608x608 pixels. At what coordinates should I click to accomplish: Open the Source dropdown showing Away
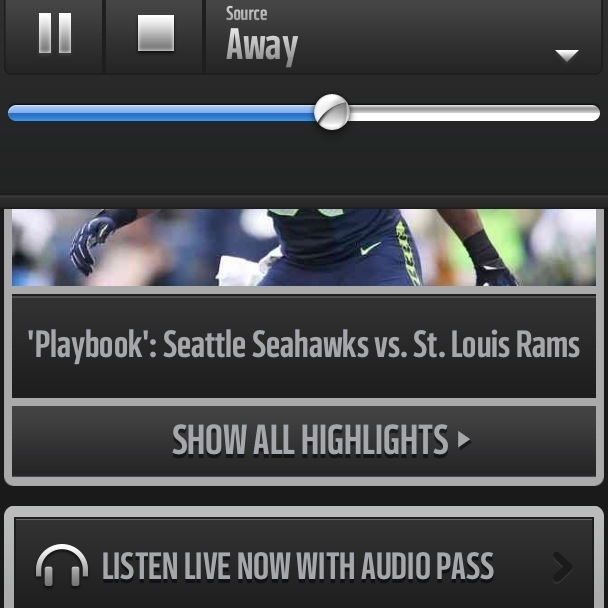tap(403, 36)
